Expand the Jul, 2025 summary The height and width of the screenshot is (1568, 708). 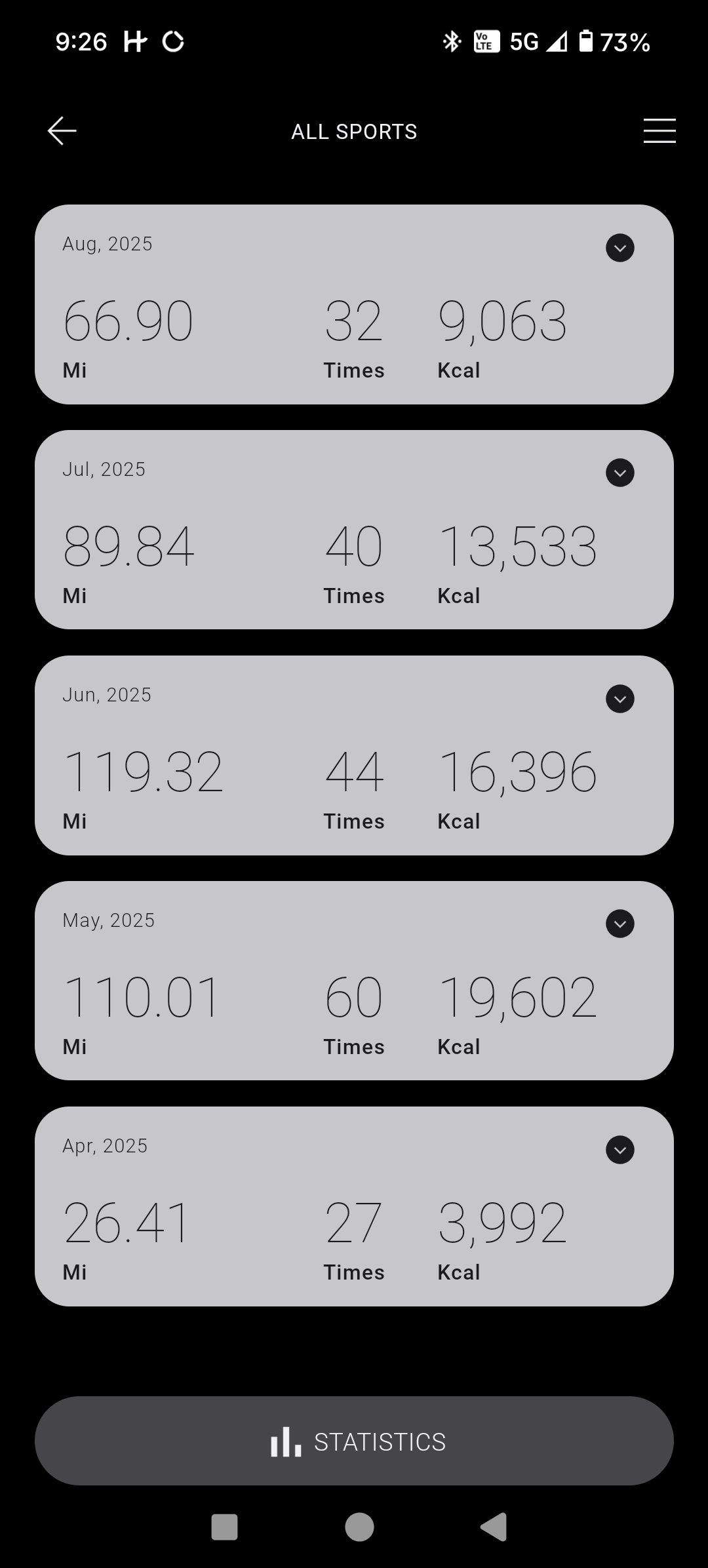(619, 473)
